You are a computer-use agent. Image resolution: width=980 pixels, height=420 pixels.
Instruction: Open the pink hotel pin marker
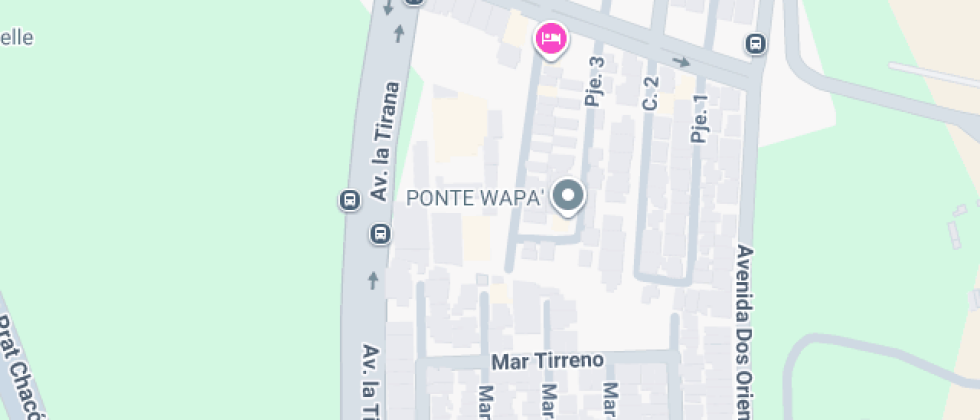point(551,40)
